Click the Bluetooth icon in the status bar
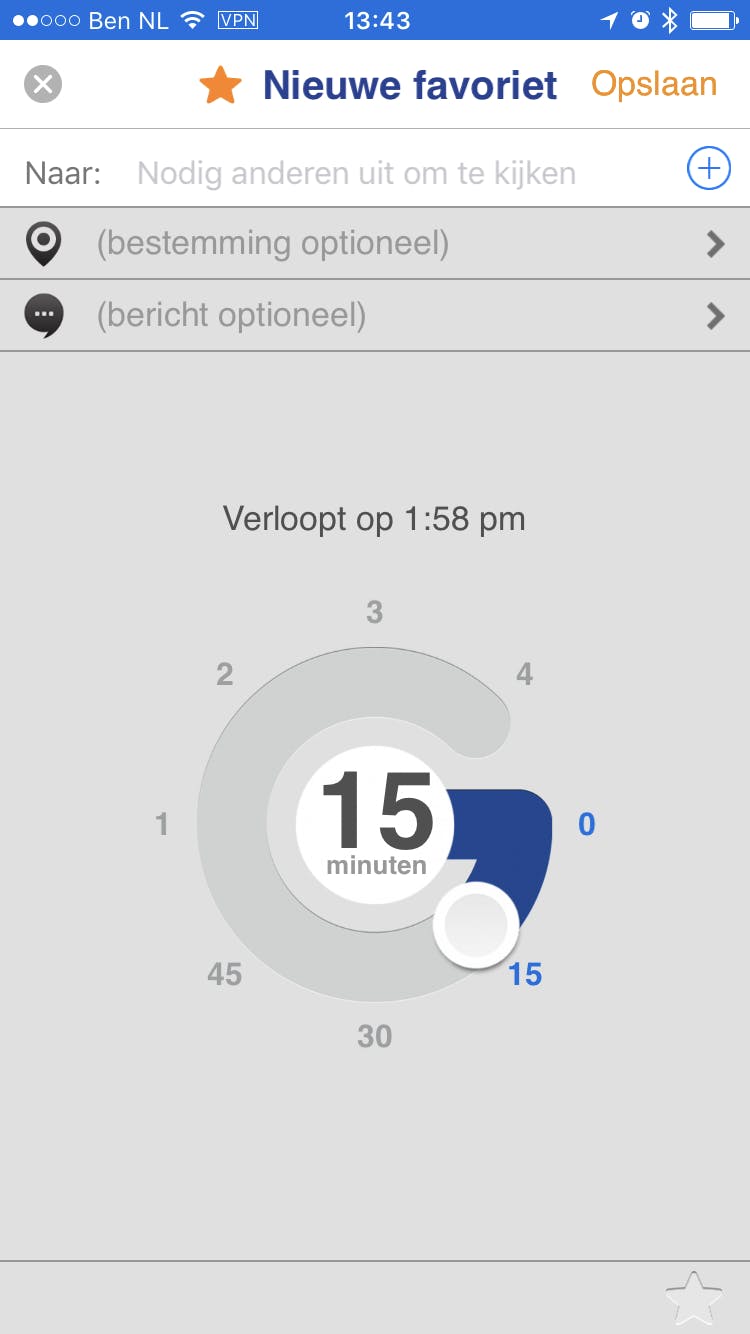This screenshot has height=1334, width=750. (671, 17)
